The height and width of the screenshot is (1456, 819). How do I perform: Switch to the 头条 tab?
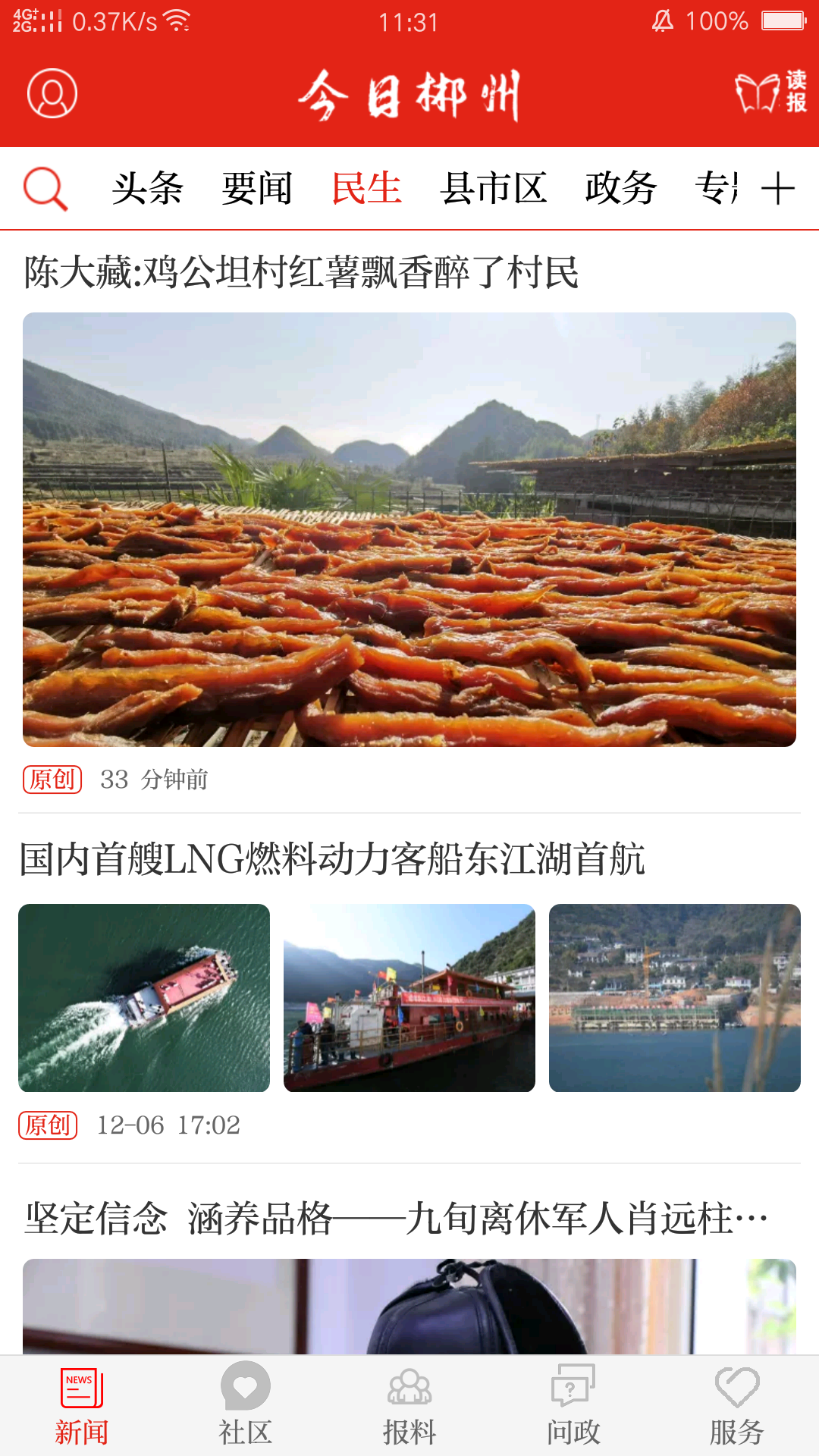pos(147,190)
